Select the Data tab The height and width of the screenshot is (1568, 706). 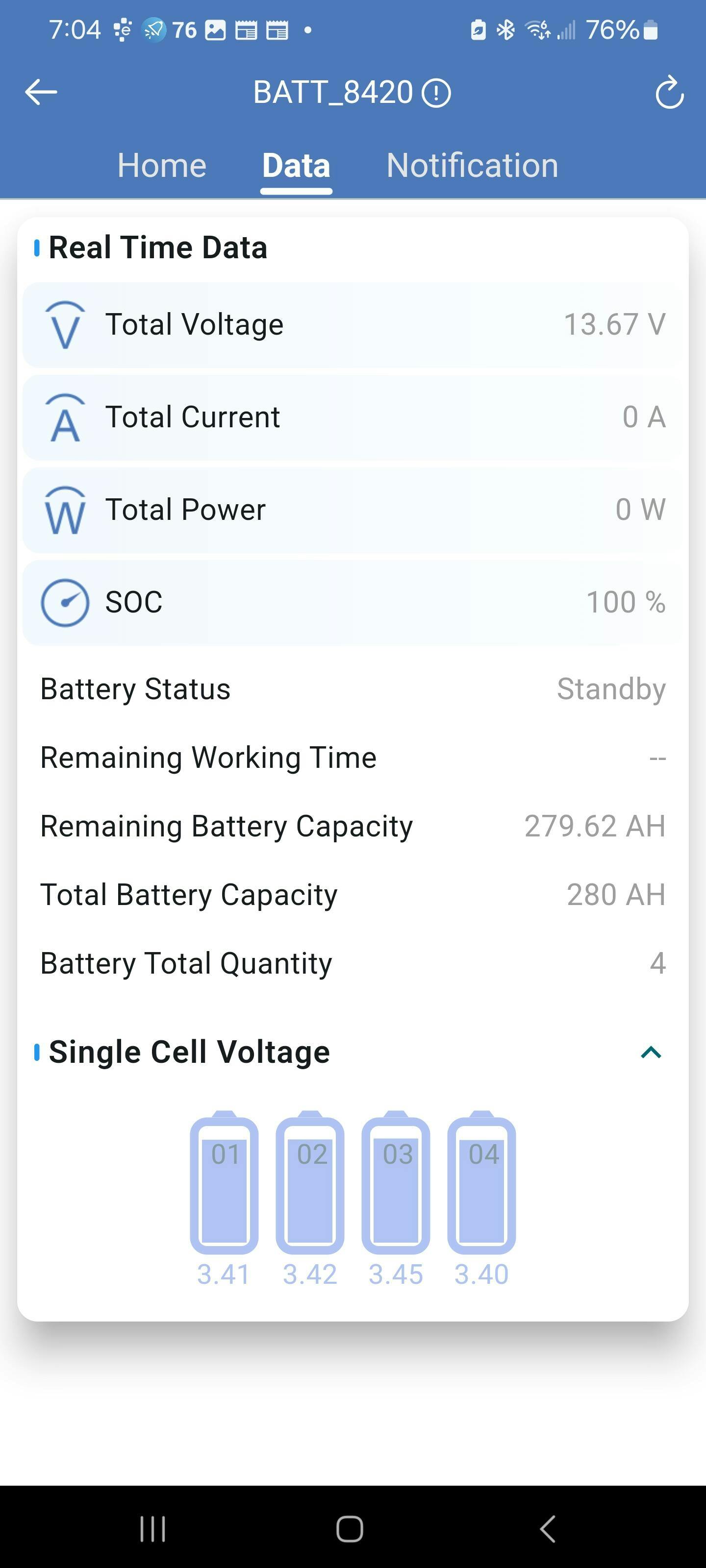[x=296, y=166]
